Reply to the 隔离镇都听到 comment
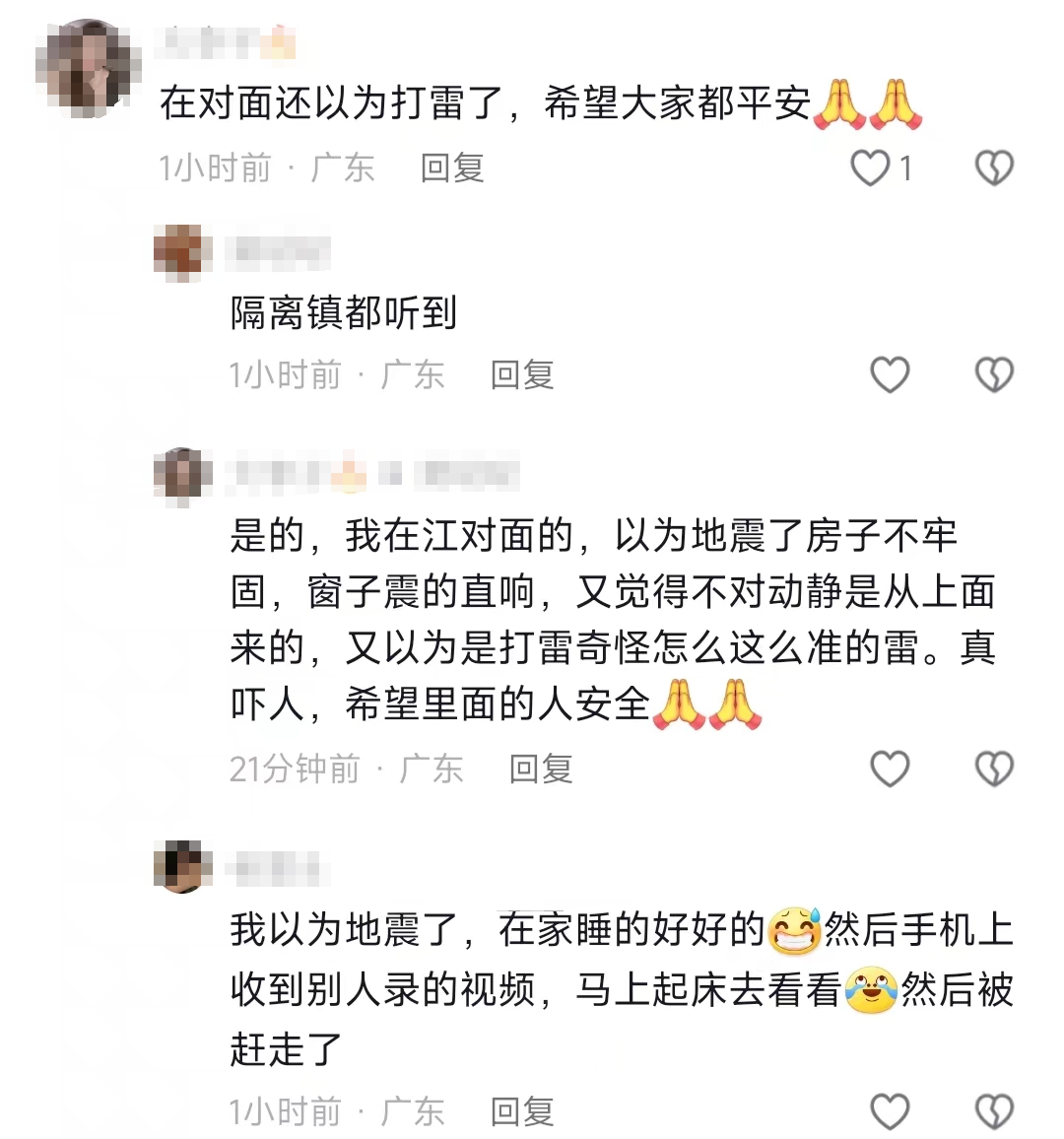 [x=523, y=374]
